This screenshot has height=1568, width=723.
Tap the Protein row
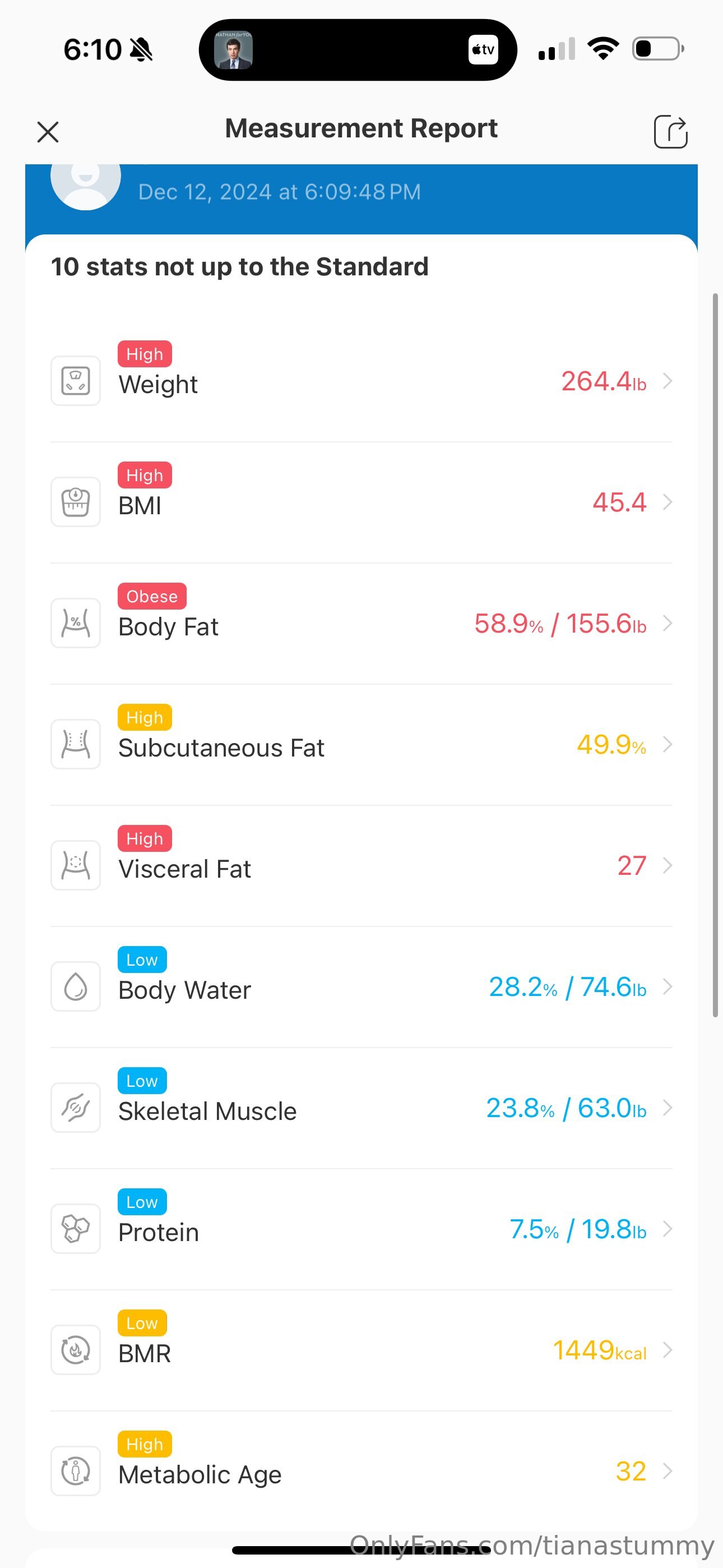point(361,1229)
